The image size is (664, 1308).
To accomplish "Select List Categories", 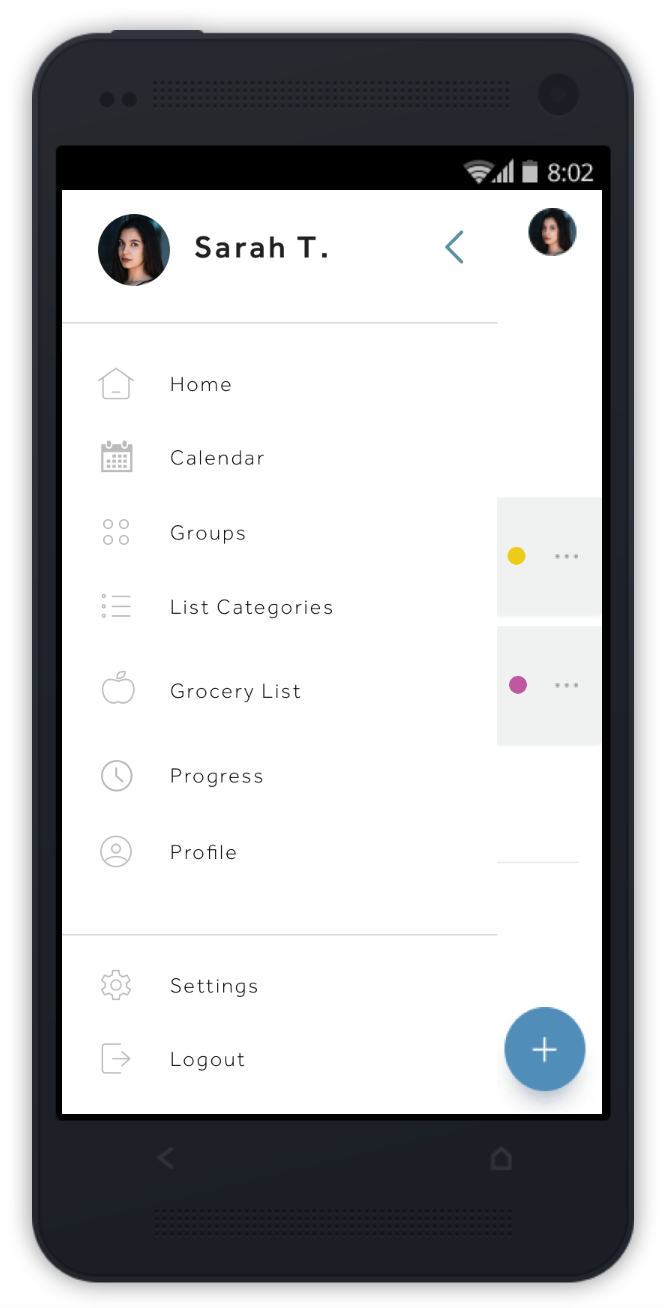I will pyautogui.click(x=251, y=607).
